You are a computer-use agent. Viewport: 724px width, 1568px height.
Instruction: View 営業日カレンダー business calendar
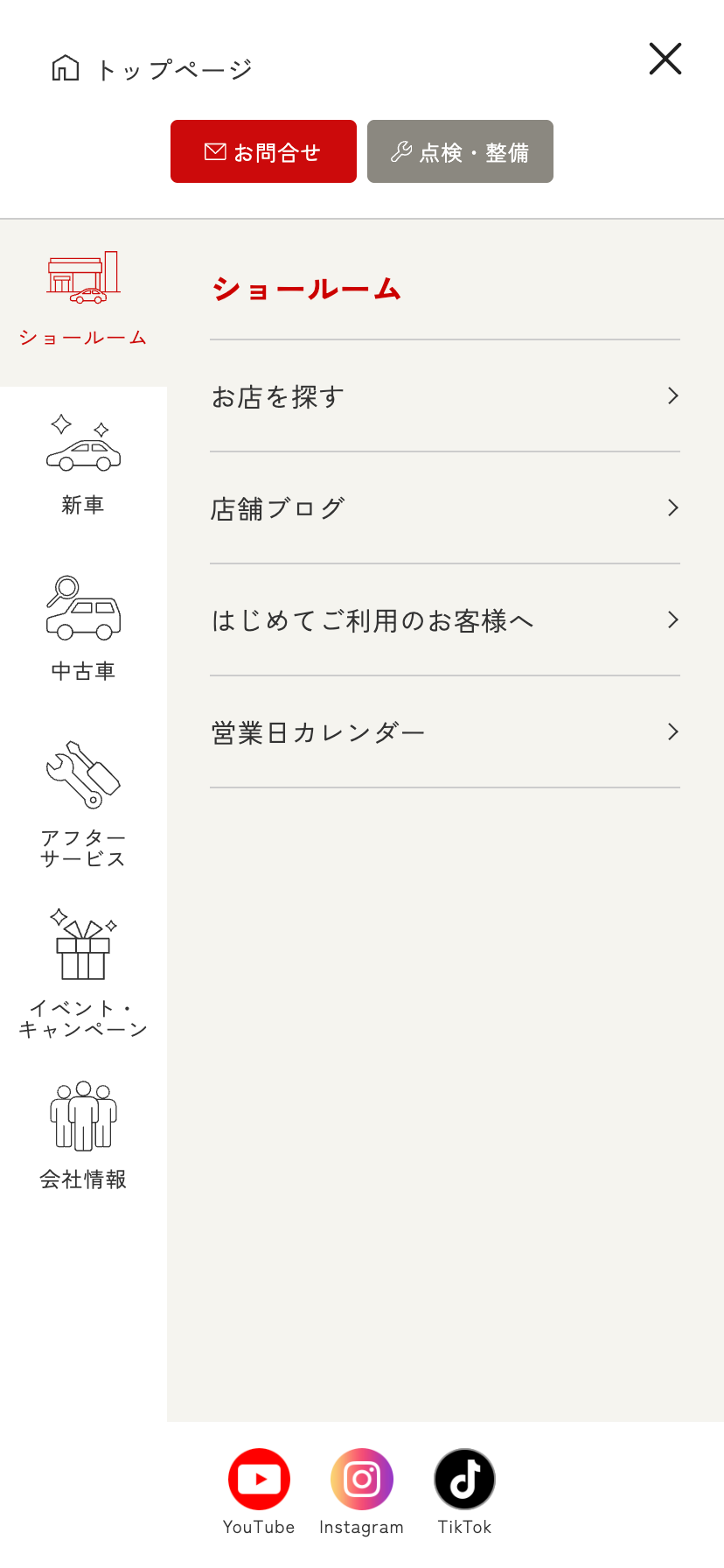pos(444,732)
